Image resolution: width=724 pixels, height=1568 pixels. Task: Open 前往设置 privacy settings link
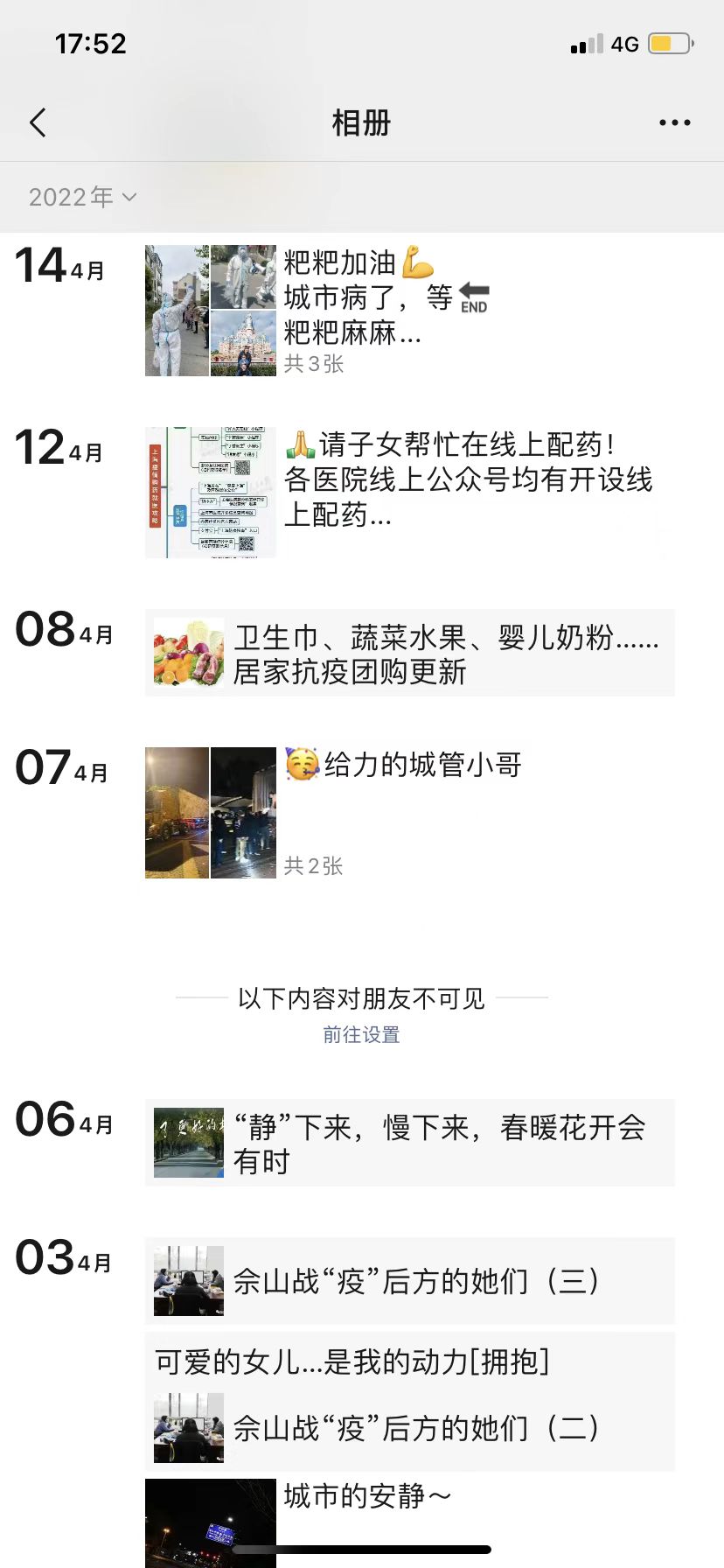tap(360, 1035)
